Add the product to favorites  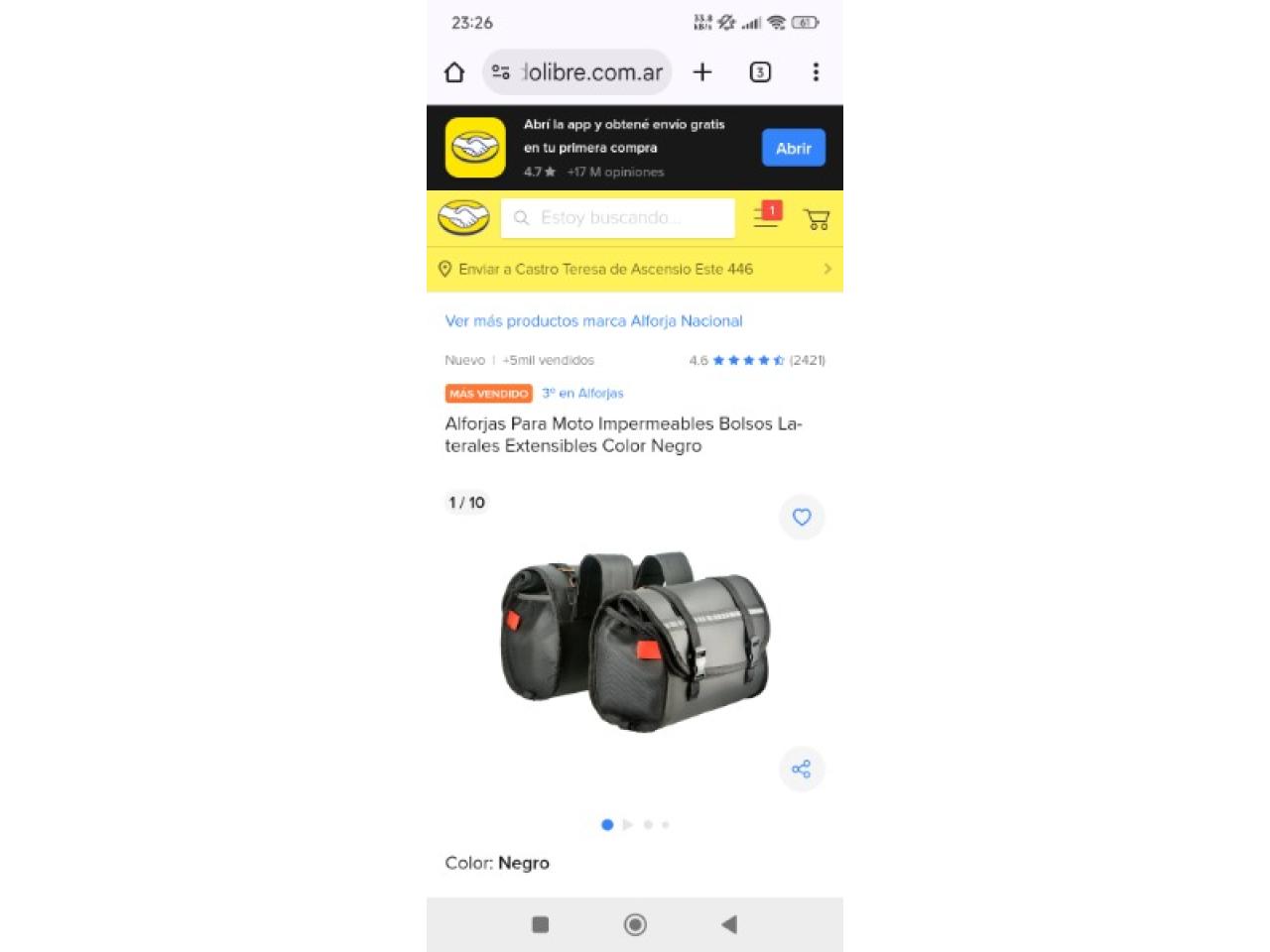click(x=802, y=517)
